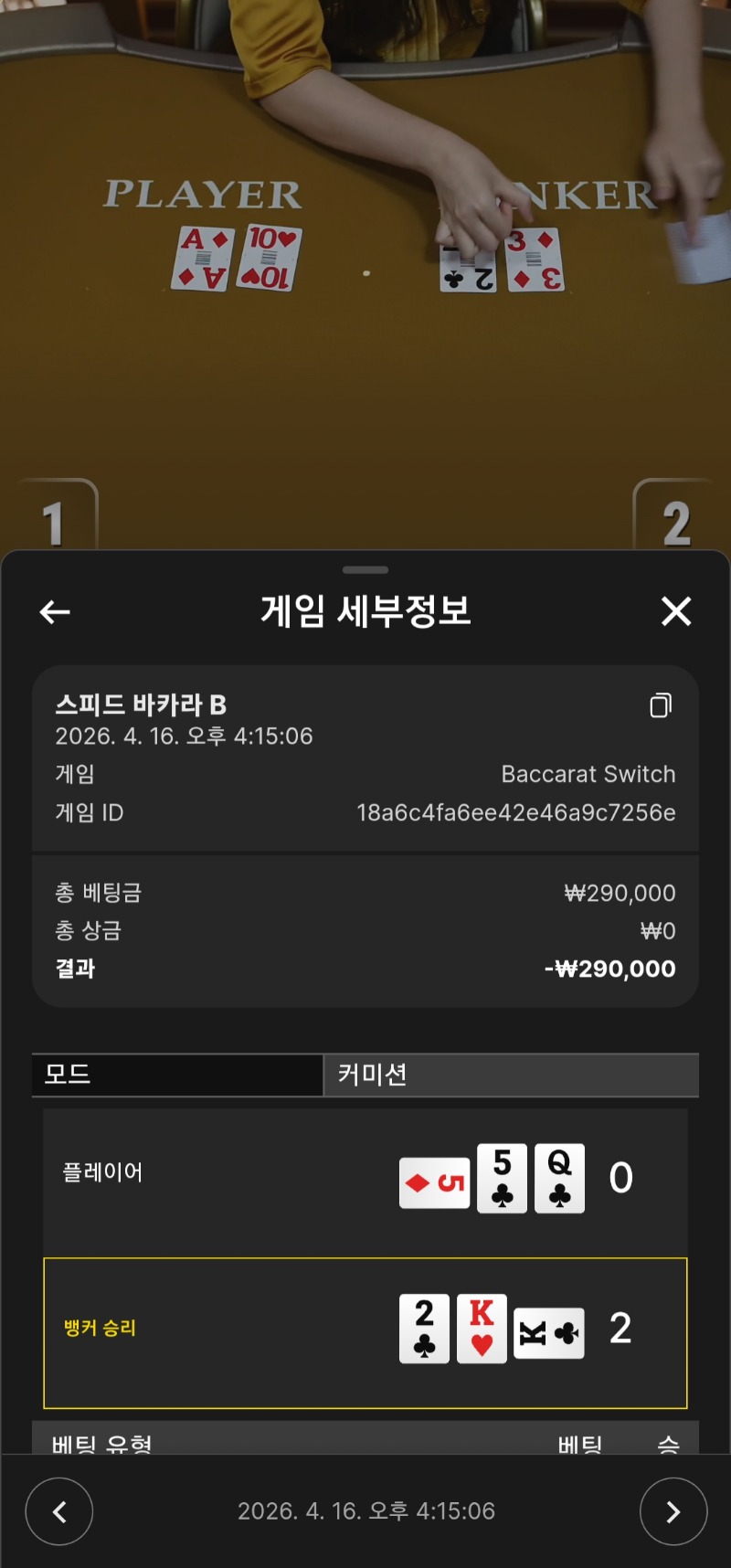Copy the game ID details

[x=661, y=705]
